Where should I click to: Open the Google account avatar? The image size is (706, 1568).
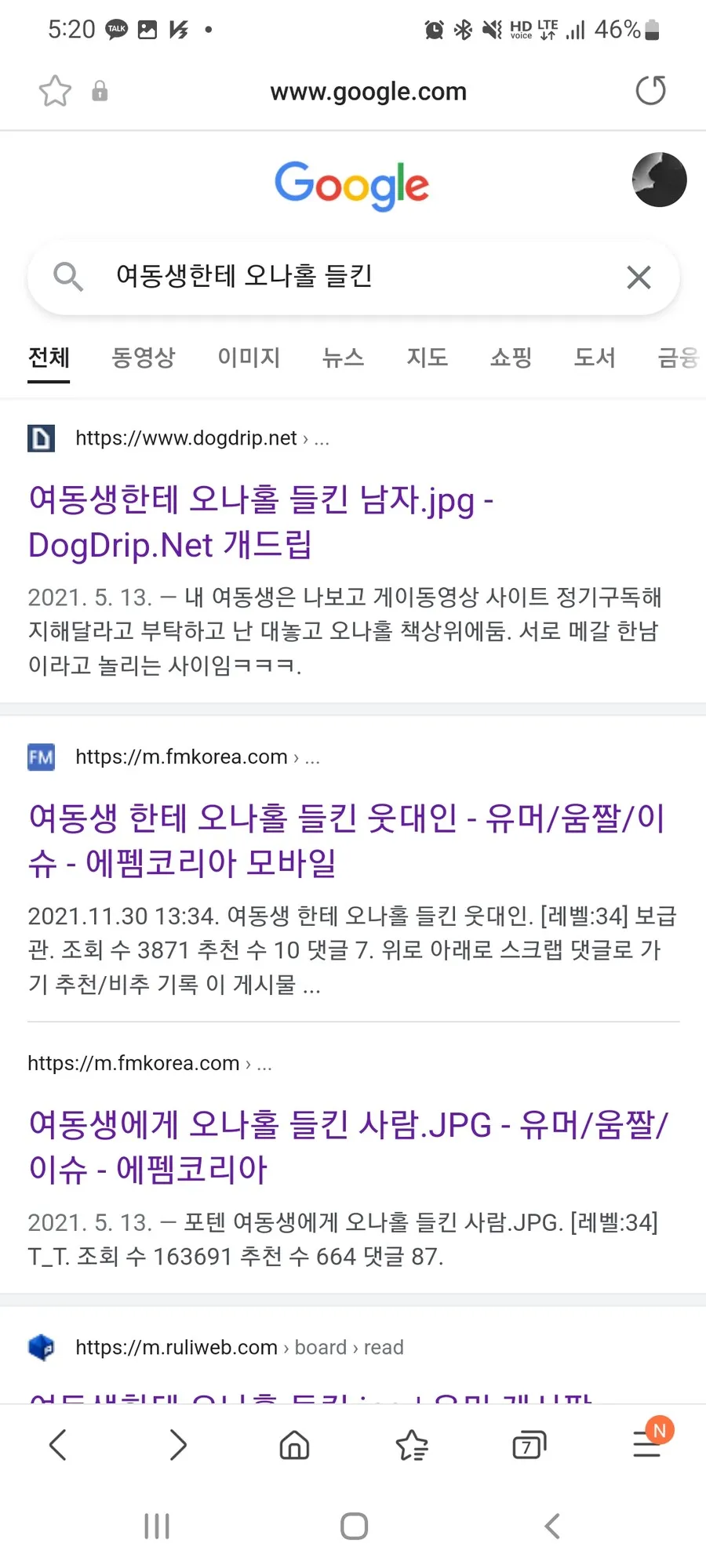[659, 180]
